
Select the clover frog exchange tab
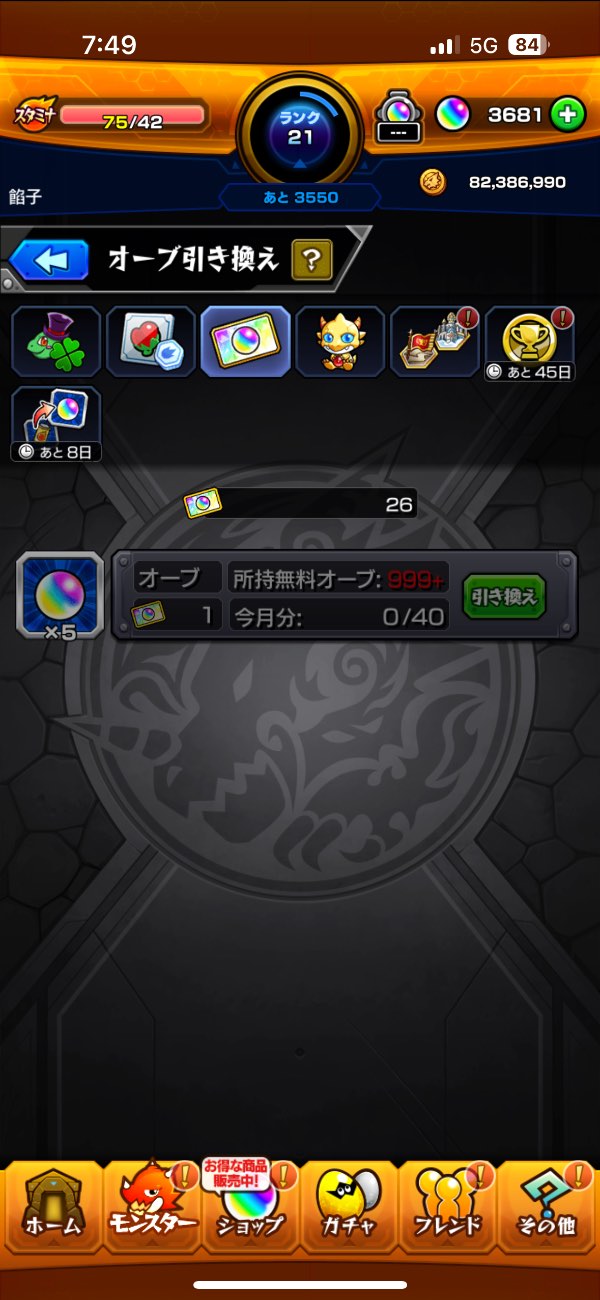(56, 341)
